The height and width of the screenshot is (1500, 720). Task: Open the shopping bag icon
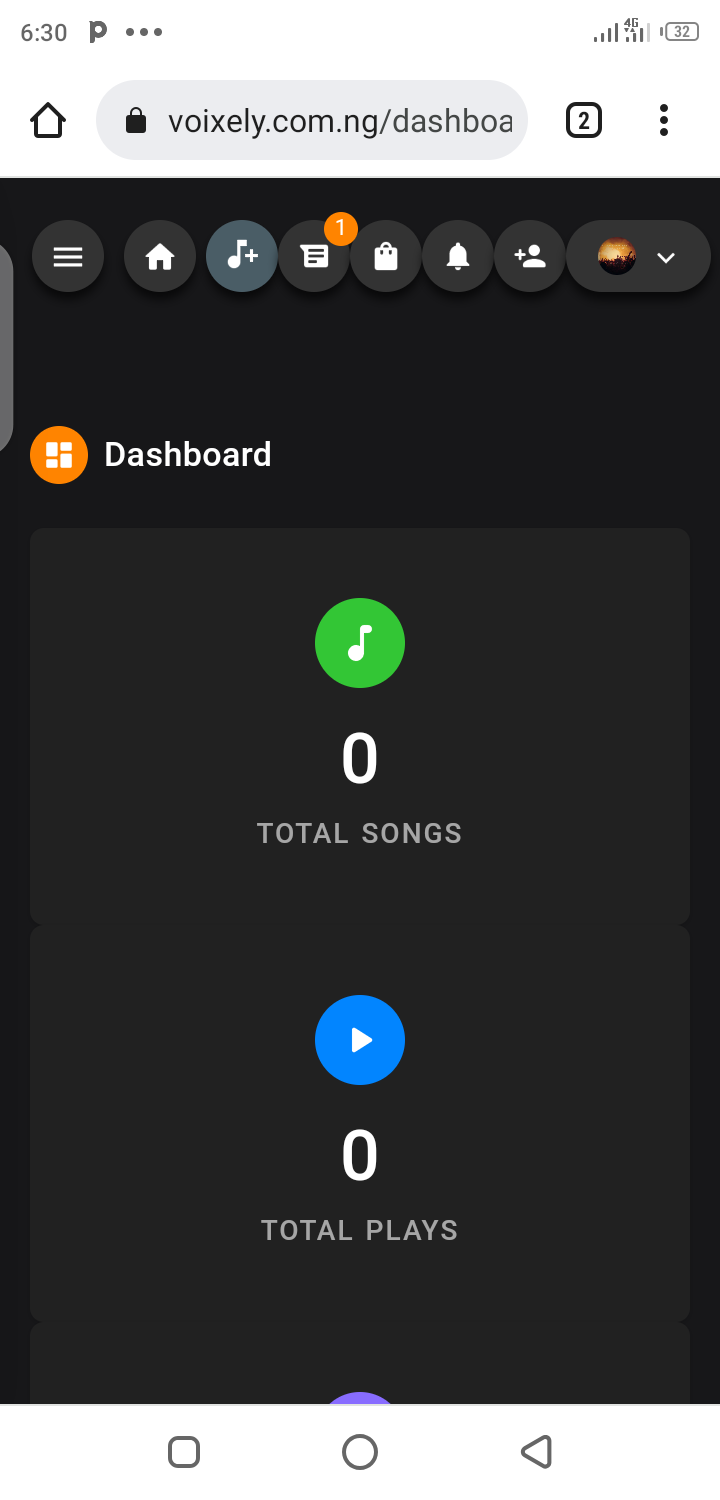(386, 257)
